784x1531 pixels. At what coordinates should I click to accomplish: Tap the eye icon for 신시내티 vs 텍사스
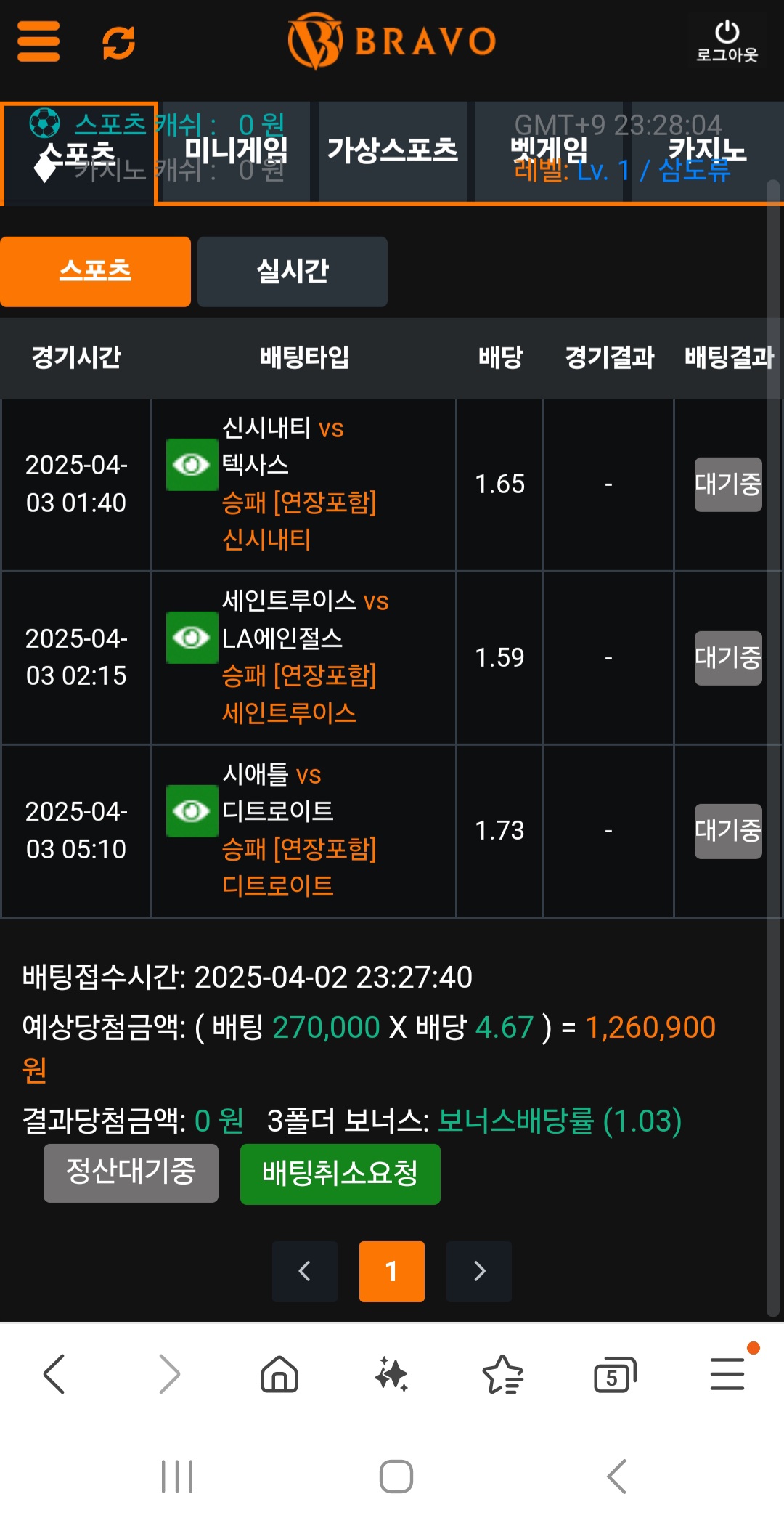[x=192, y=465]
